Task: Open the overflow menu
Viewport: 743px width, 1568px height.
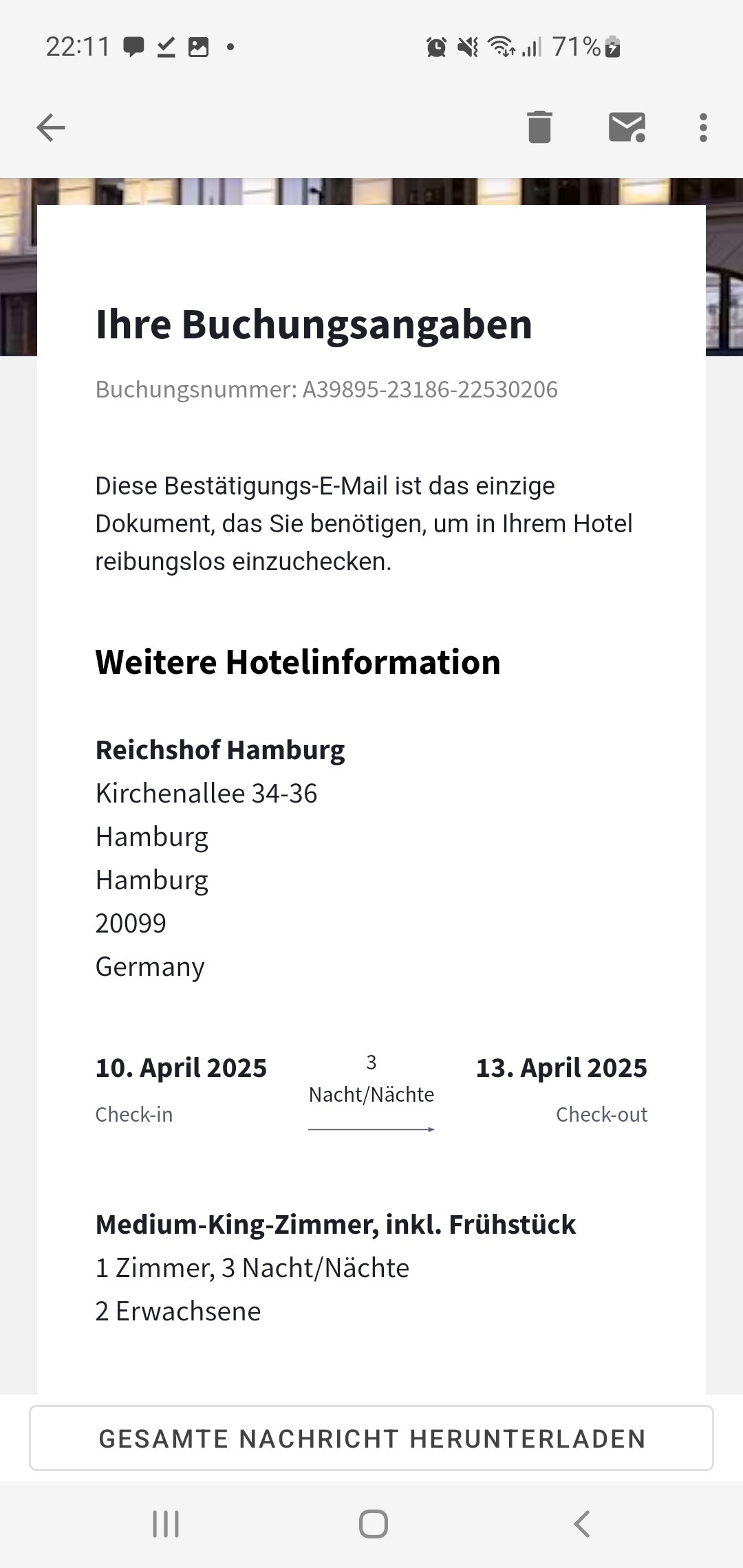Action: [702, 128]
